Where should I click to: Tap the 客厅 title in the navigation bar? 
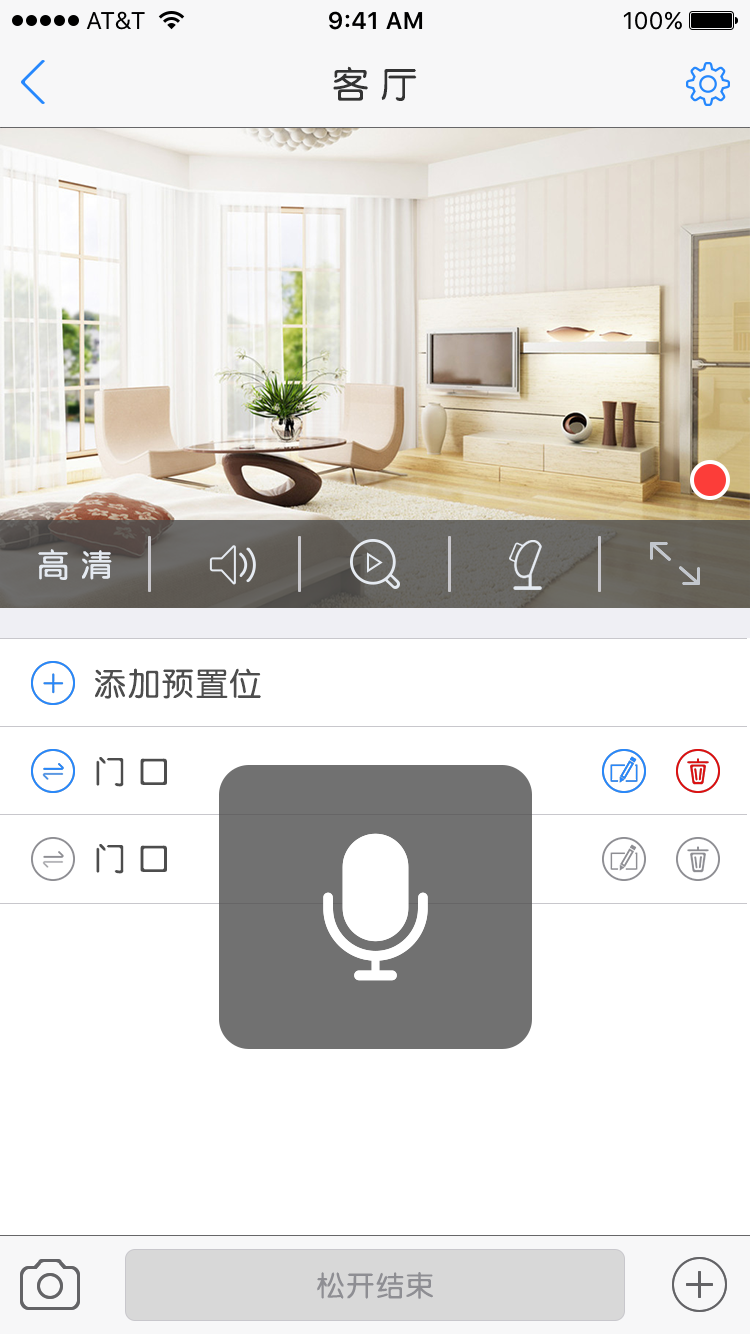point(375,84)
